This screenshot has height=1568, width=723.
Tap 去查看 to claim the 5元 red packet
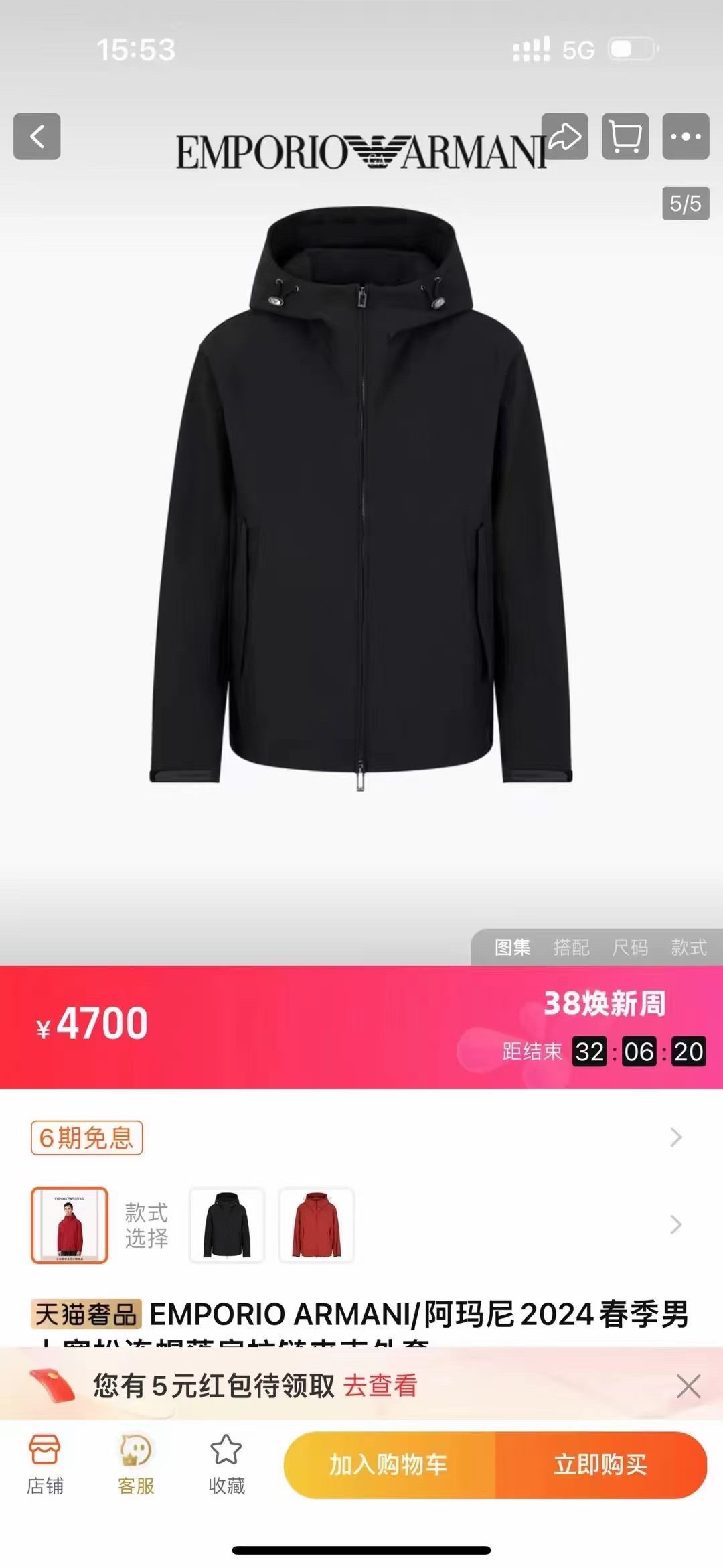pyautogui.click(x=380, y=1386)
